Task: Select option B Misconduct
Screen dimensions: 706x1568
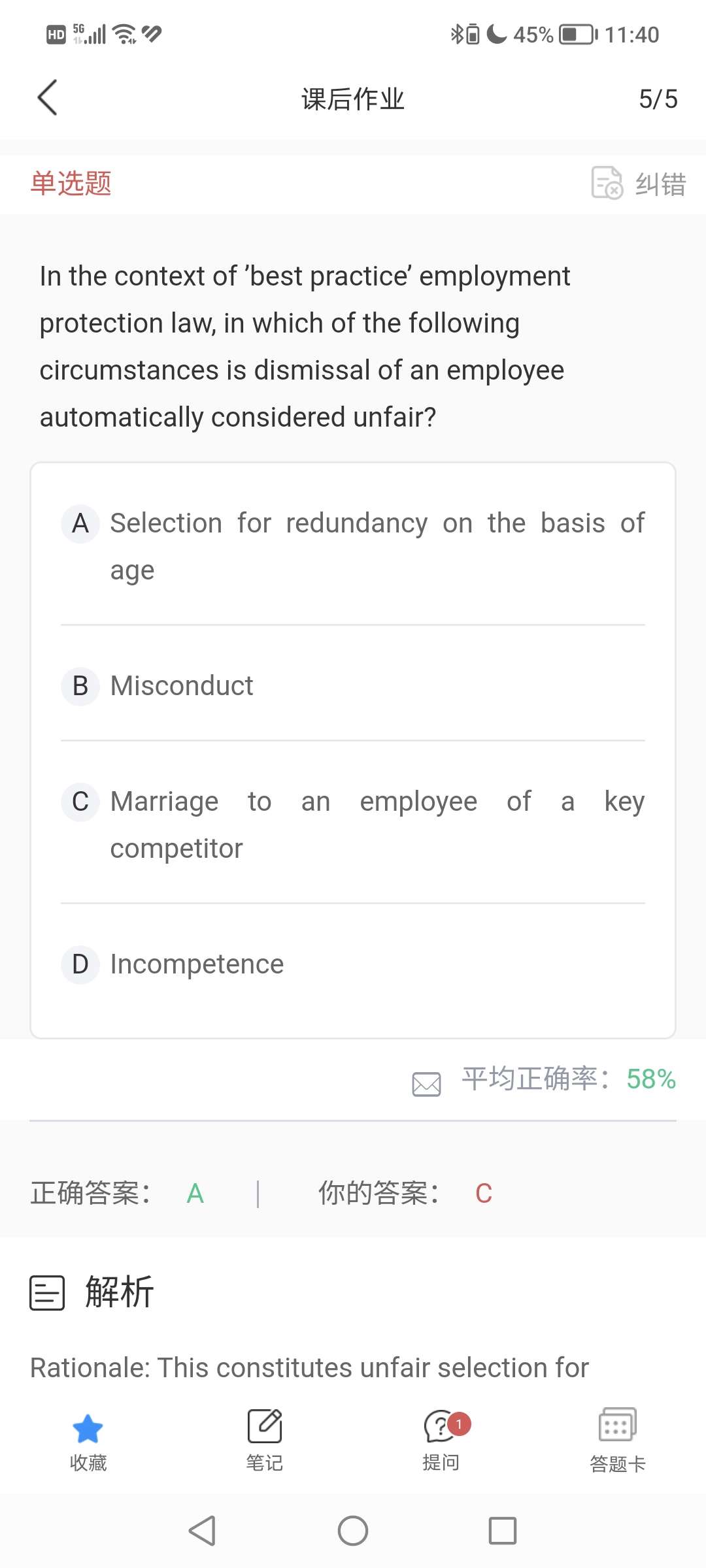Action: 353,686
